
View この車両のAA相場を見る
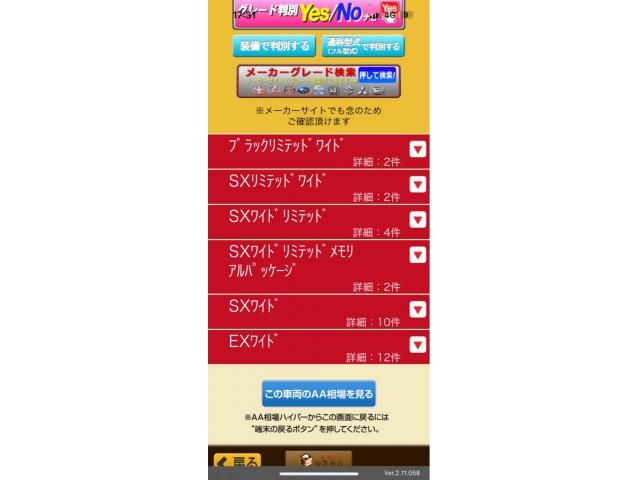pyautogui.click(x=318, y=394)
